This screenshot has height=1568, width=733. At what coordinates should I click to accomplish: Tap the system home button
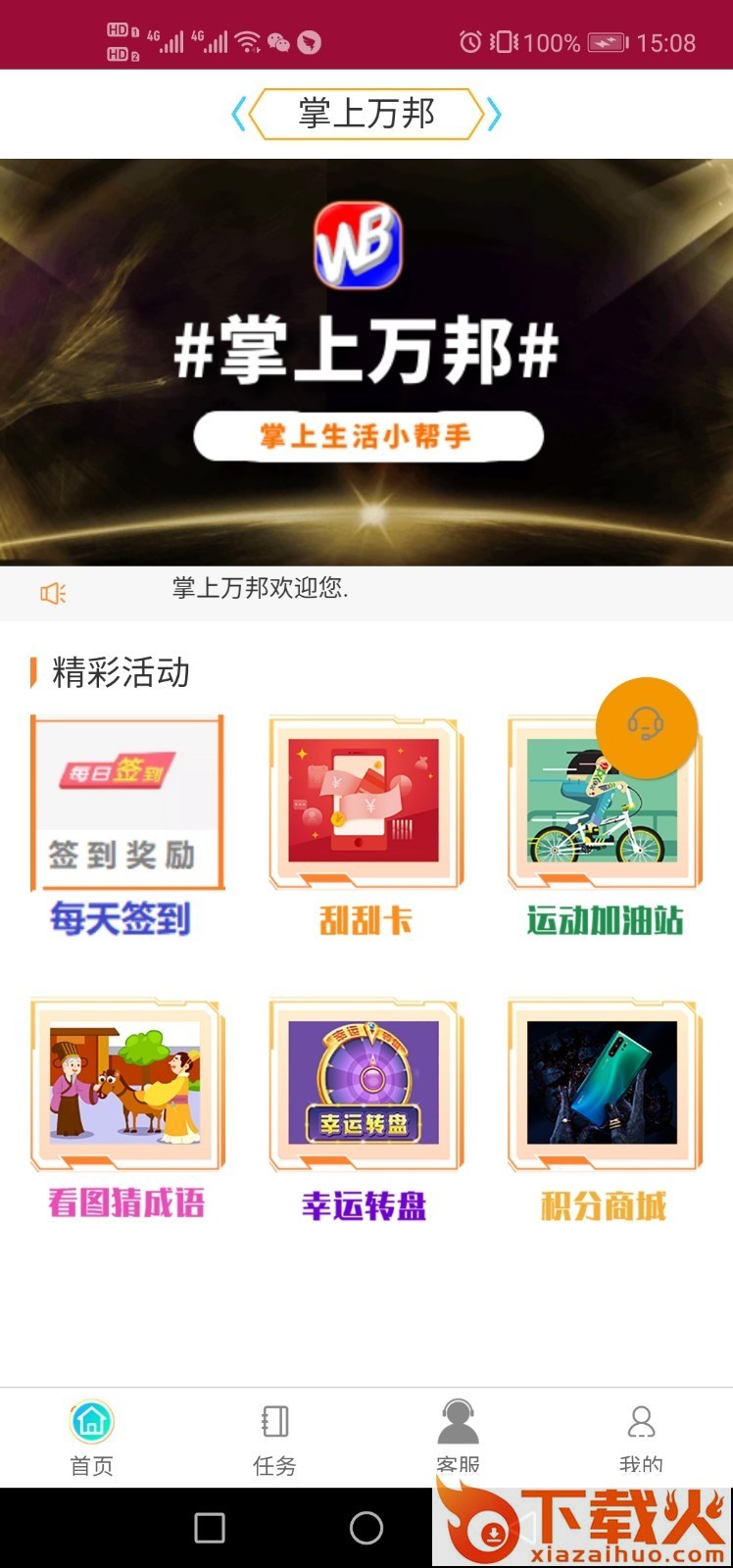(x=366, y=1527)
